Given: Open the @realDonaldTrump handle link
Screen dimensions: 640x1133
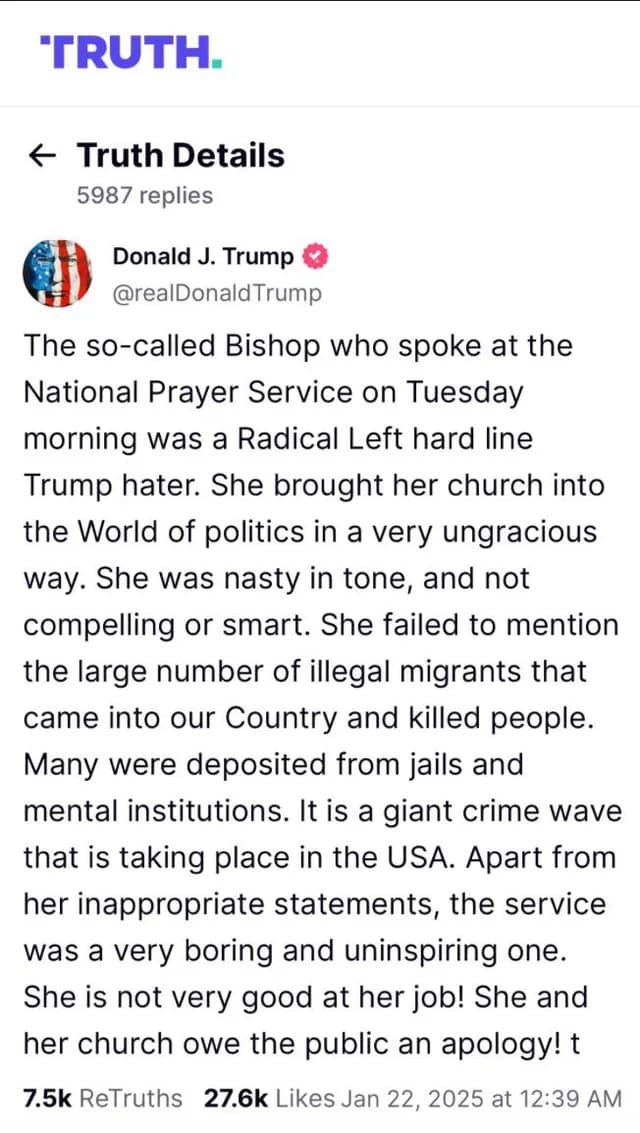Looking at the screenshot, I should (217, 294).
